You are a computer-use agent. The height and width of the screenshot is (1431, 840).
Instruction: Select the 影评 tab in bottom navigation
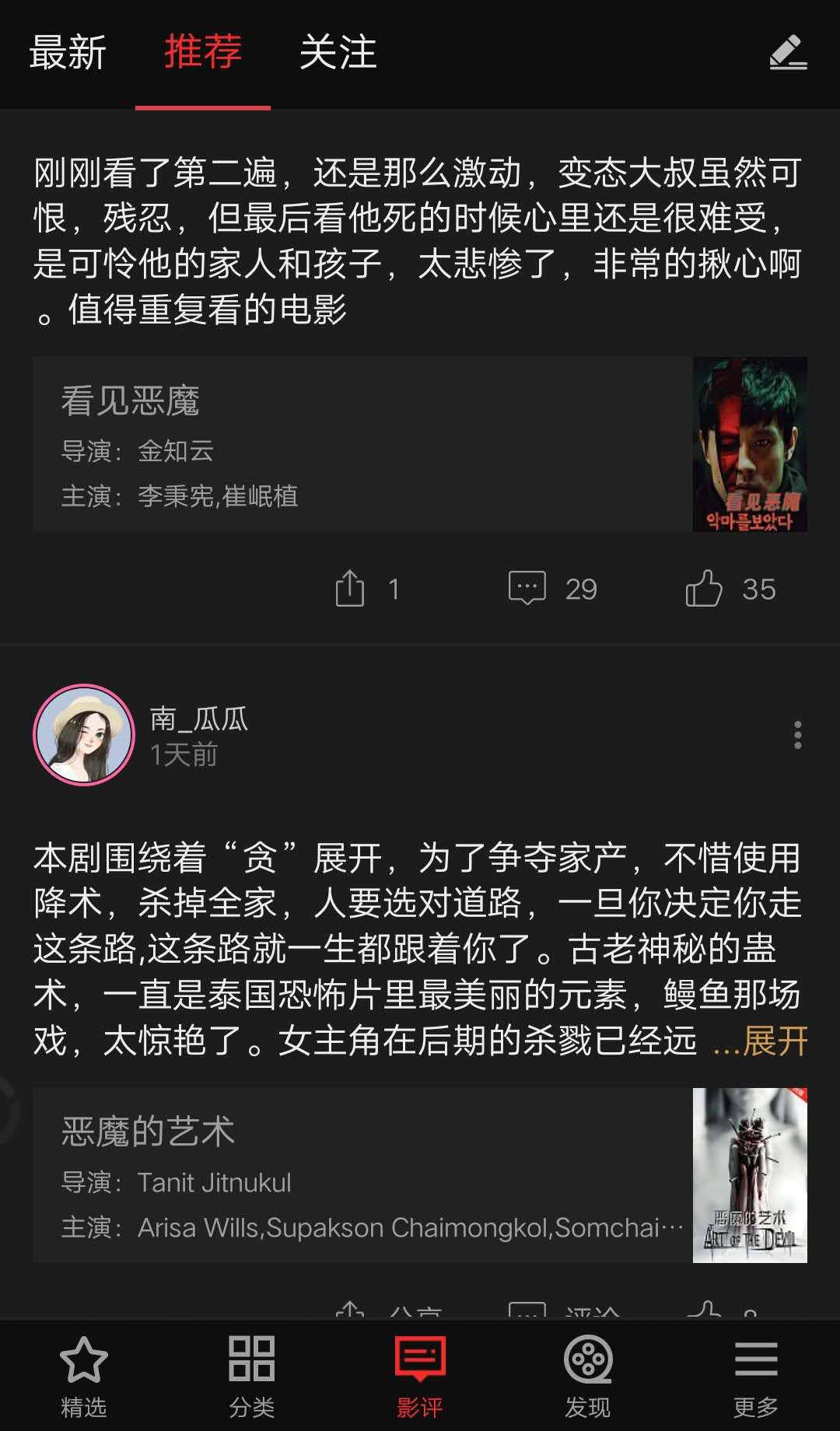pos(420,1373)
